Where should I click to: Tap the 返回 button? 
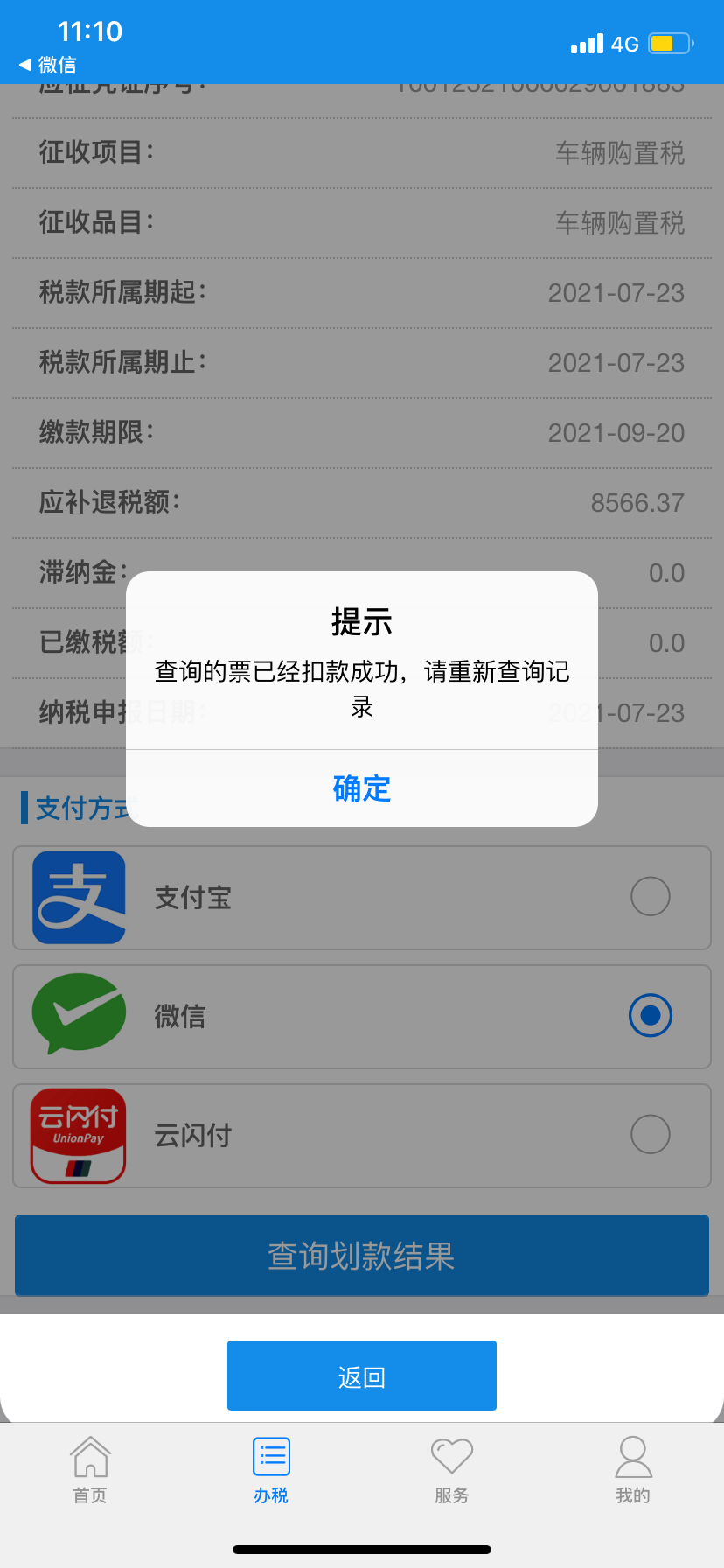[362, 1375]
